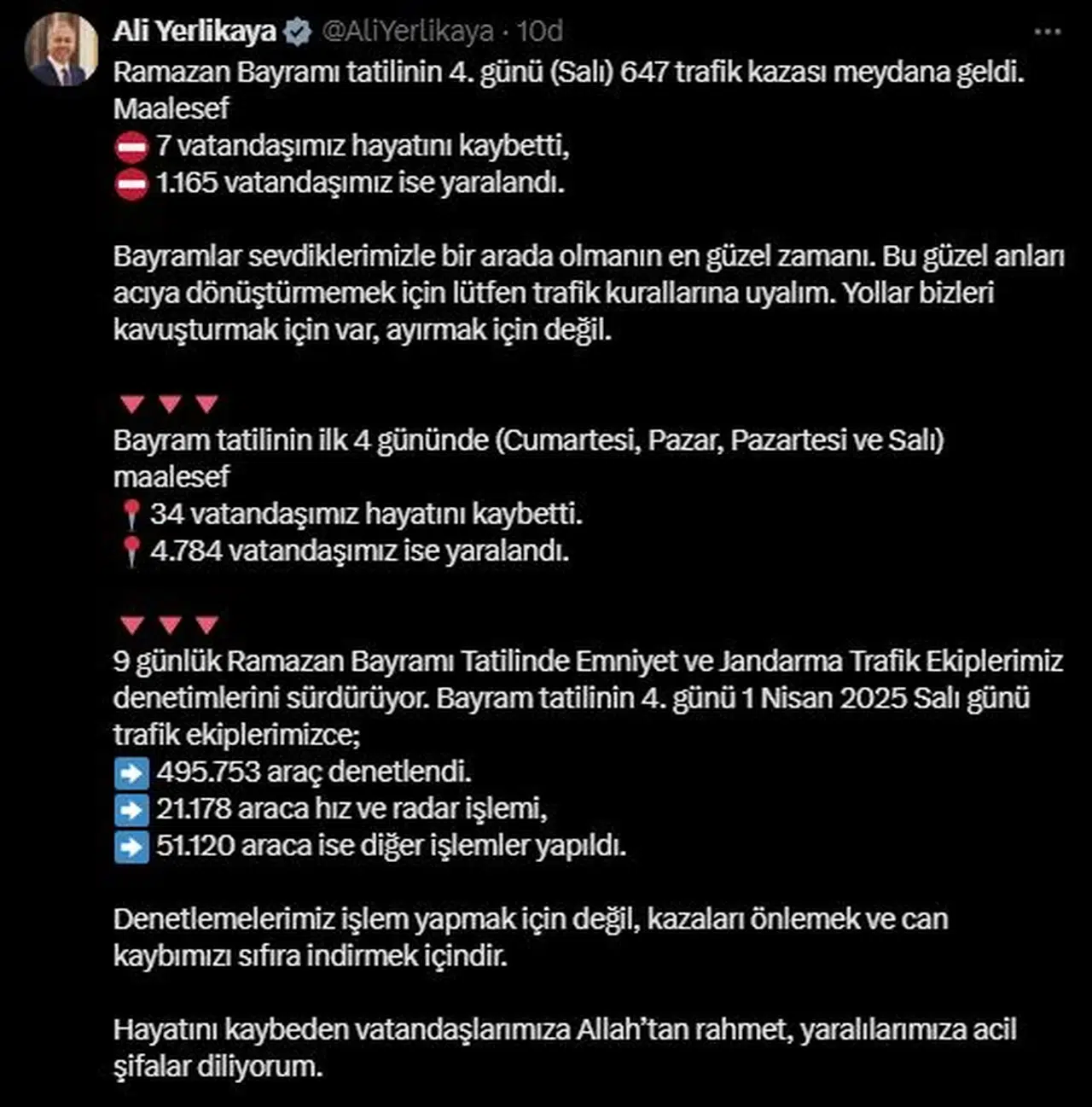This screenshot has width=1092, height=1107.
Task: Open Ali Yerlikaya's profile picture
Action: pos(61,50)
